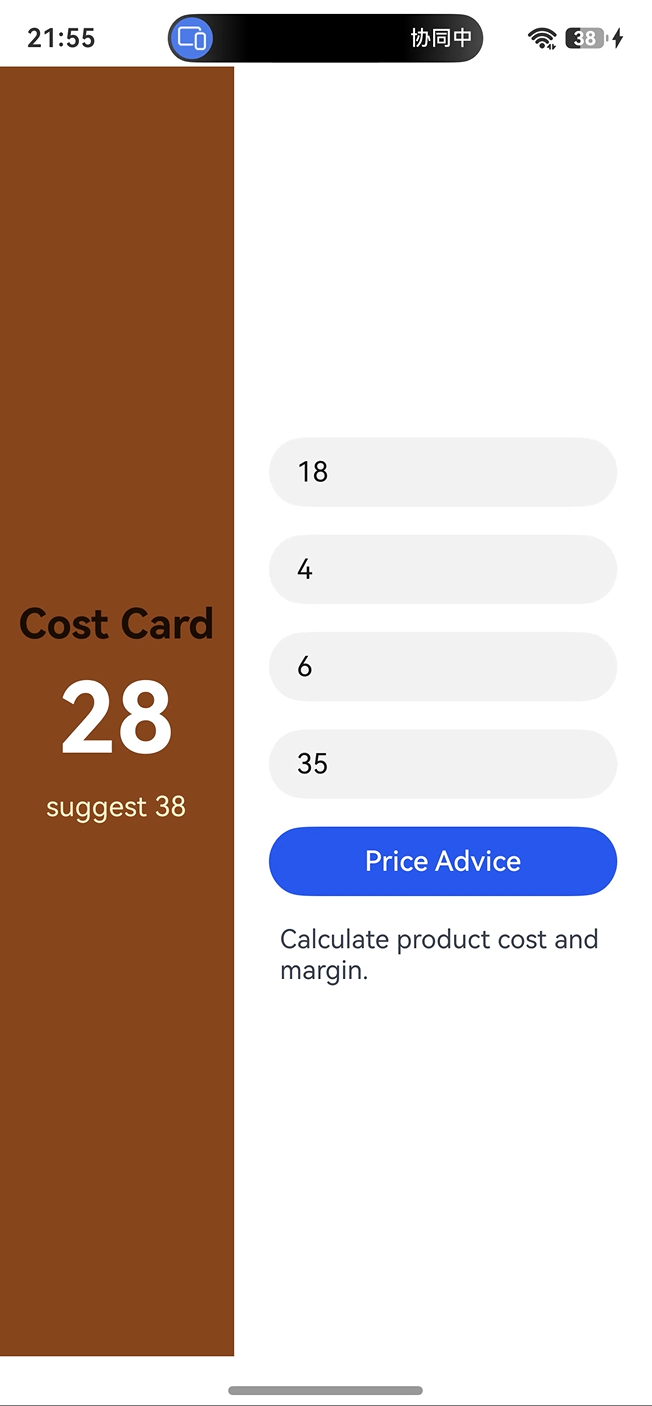Open the collaboration capsule in status bar

(x=325, y=39)
